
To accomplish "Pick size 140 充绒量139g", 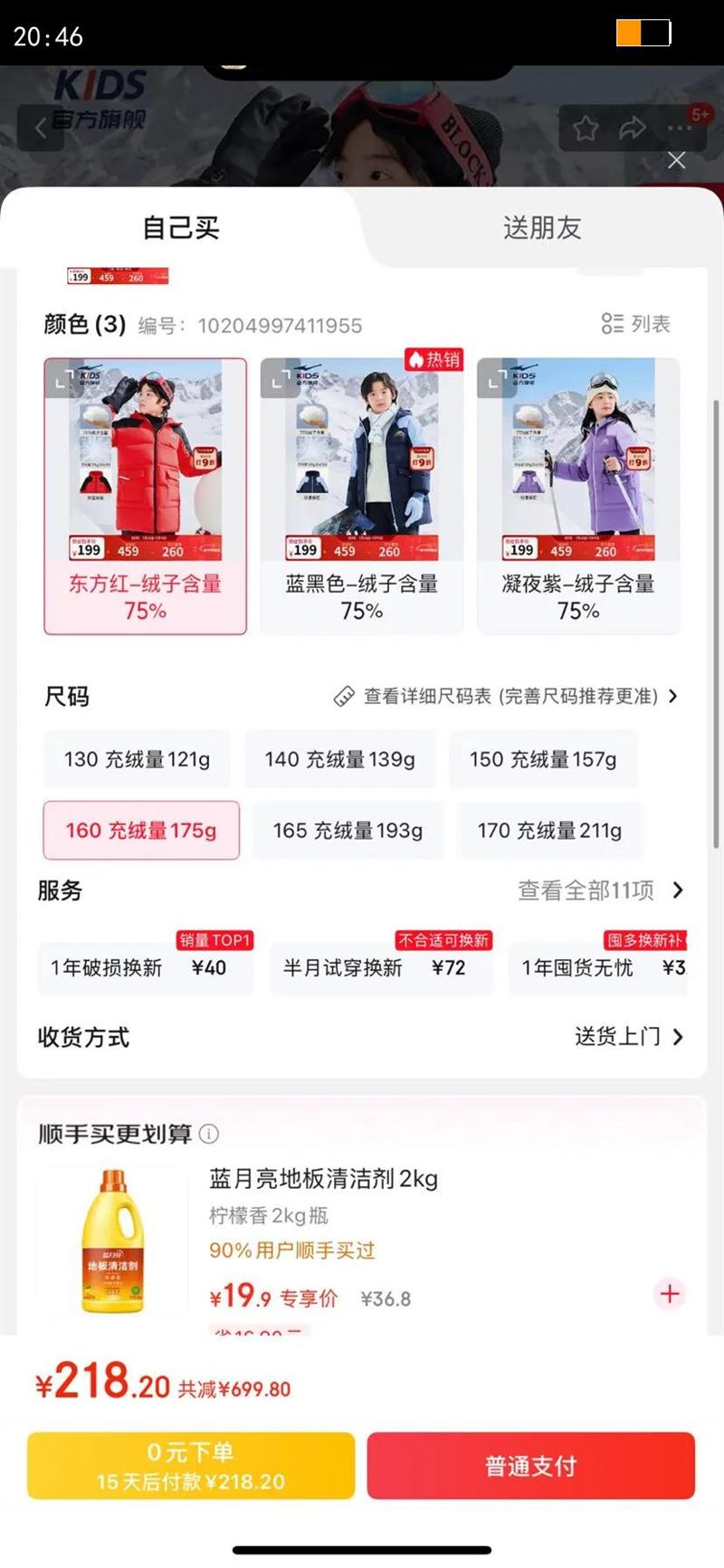I will point(340,759).
